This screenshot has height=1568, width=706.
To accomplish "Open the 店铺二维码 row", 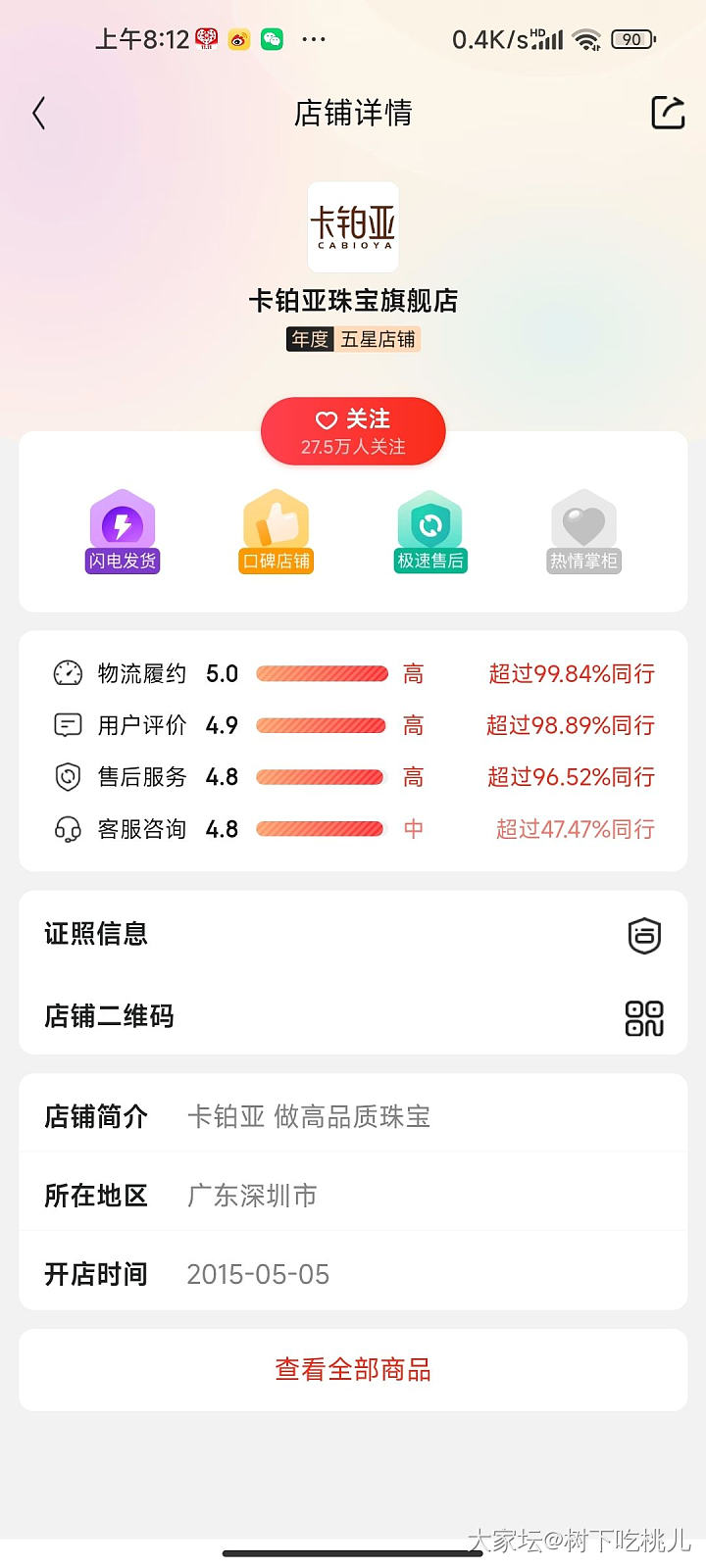I will pos(353,1016).
